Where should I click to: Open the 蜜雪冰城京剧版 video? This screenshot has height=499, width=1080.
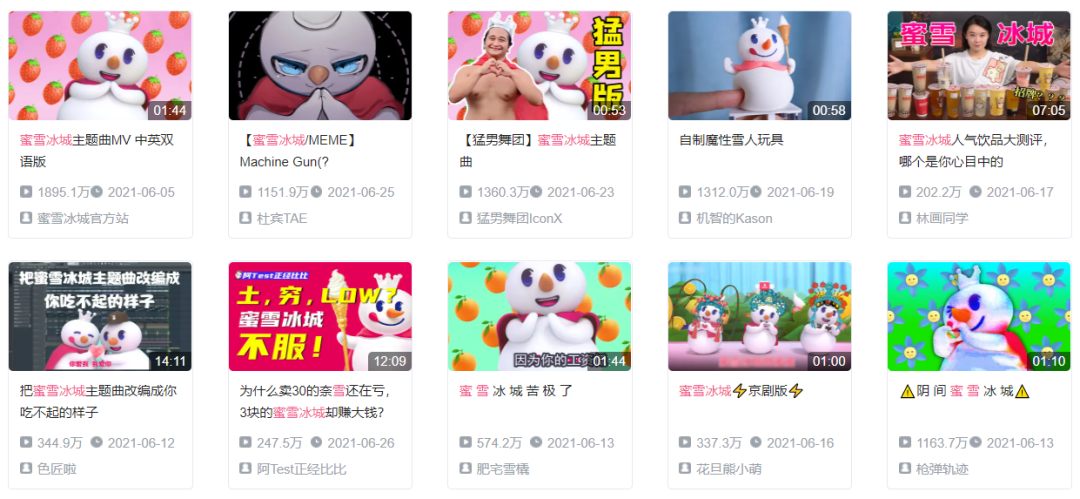[x=759, y=316]
